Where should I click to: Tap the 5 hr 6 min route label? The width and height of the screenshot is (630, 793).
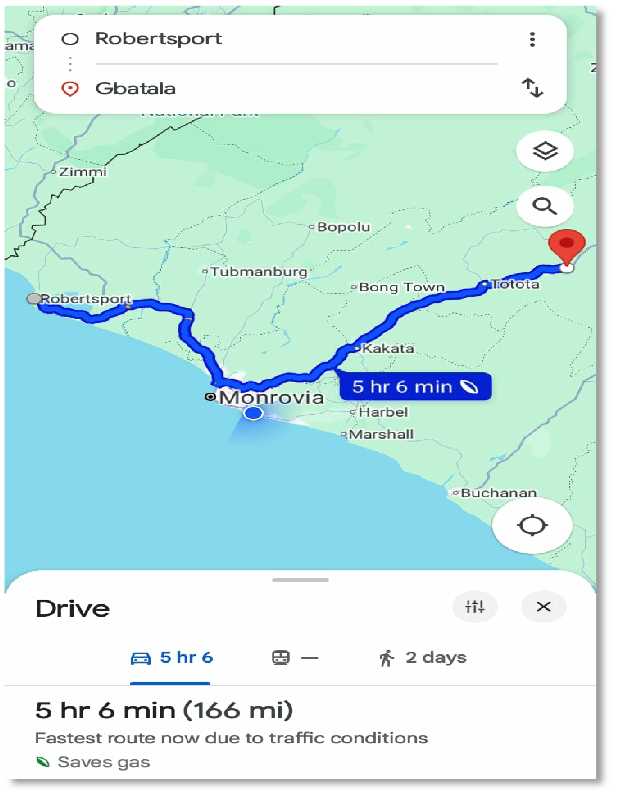click(415, 386)
